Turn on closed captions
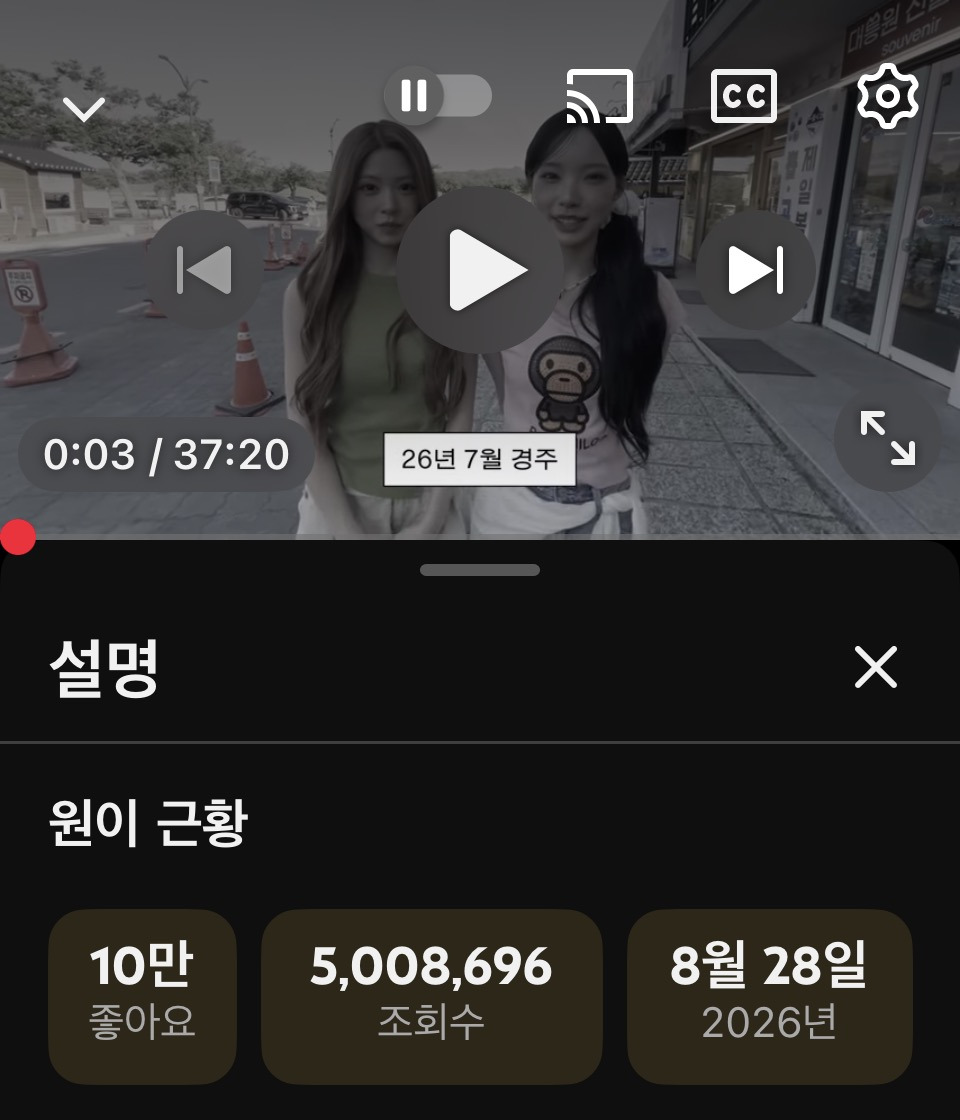This screenshot has height=1120, width=960. click(744, 96)
